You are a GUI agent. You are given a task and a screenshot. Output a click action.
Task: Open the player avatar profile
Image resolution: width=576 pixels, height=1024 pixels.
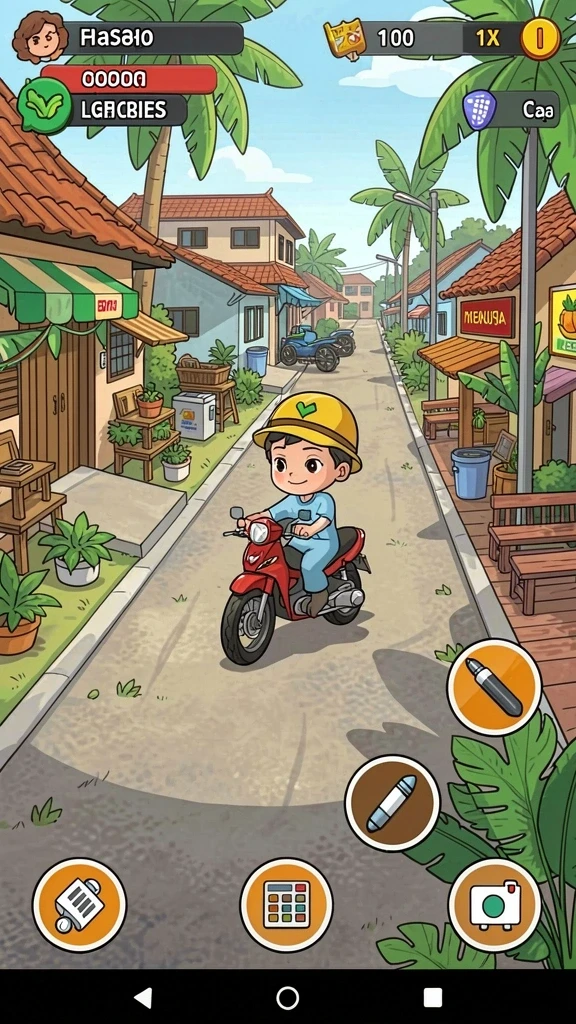(40, 37)
